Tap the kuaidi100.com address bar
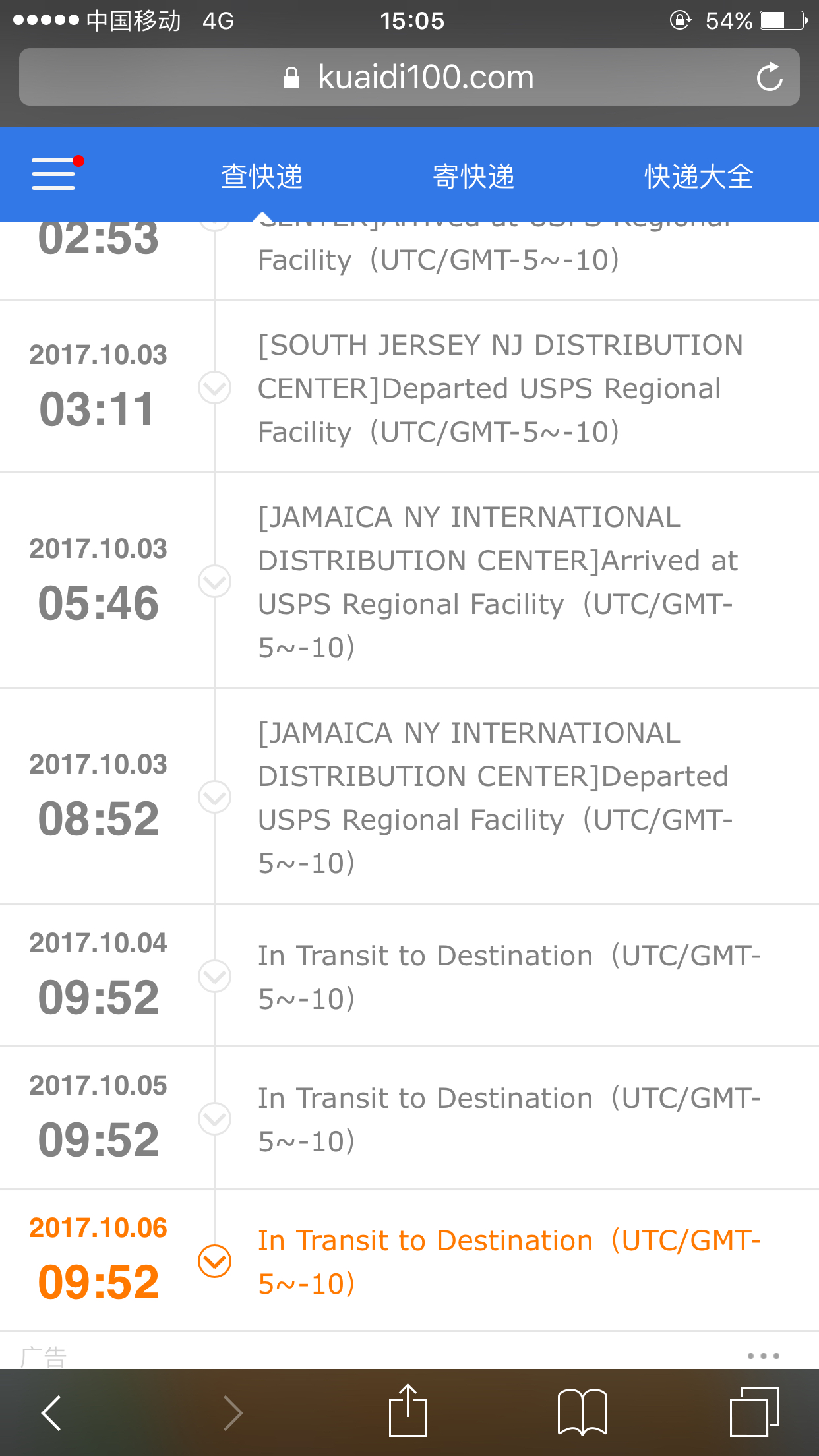 [409, 77]
